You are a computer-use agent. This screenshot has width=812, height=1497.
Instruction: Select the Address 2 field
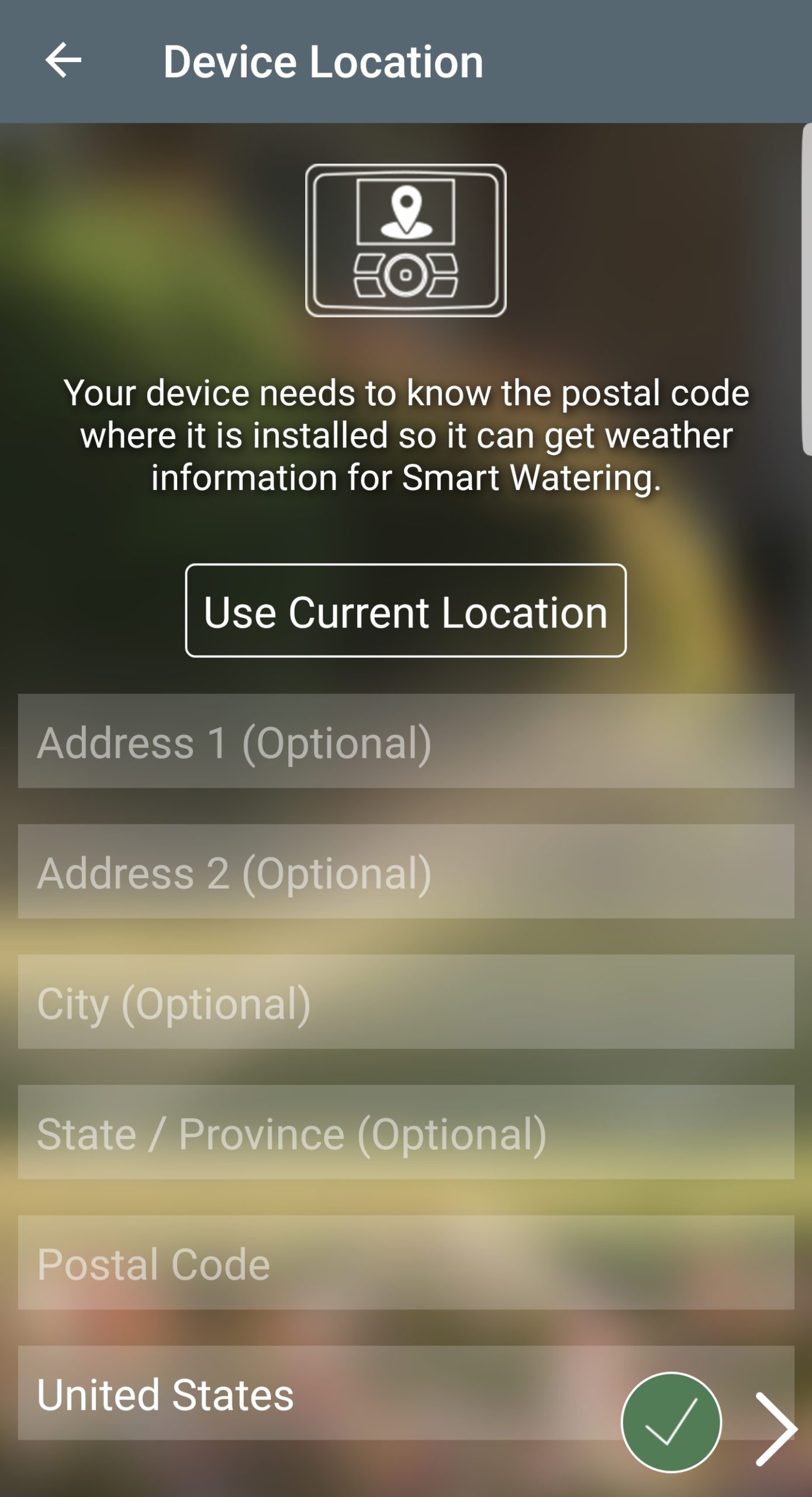[406, 871]
